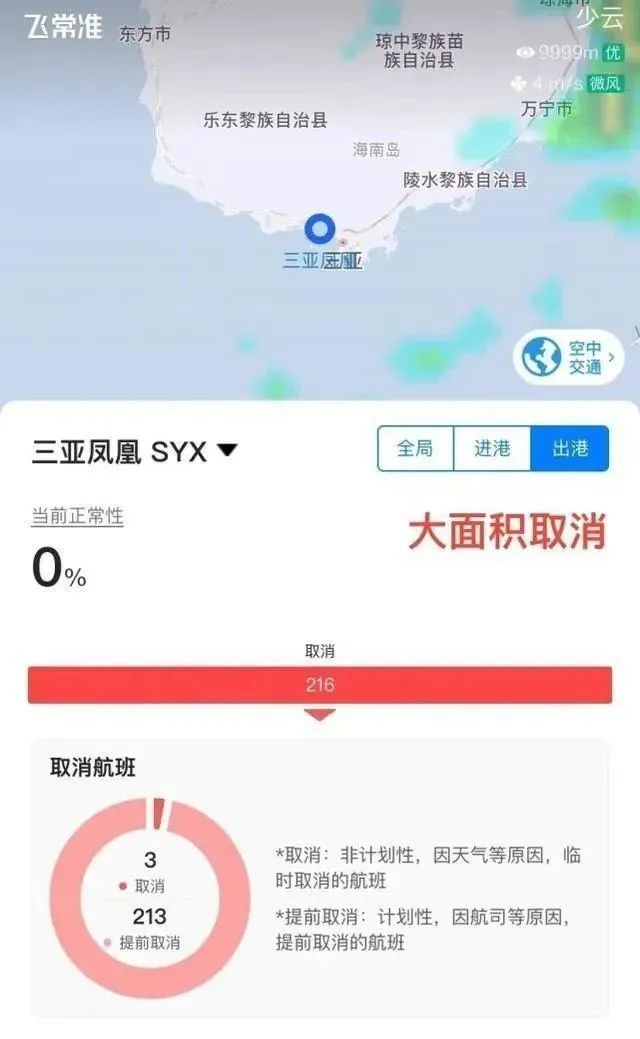Tap the 三亚凤凰 airport marker on the map
This screenshot has height=1039, width=640.
click(x=320, y=231)
